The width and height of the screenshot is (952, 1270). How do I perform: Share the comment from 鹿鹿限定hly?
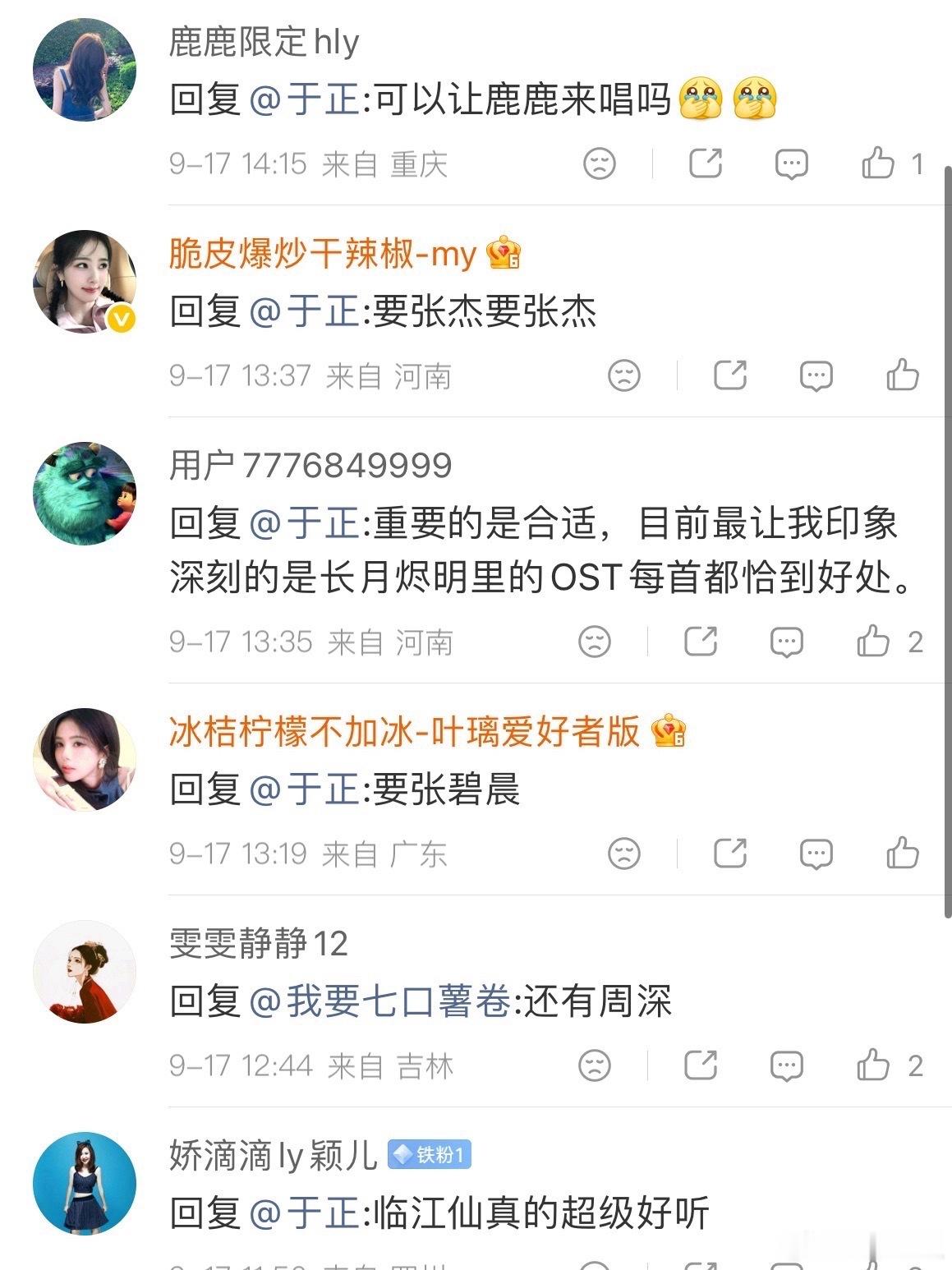click(x=705, y=163)
